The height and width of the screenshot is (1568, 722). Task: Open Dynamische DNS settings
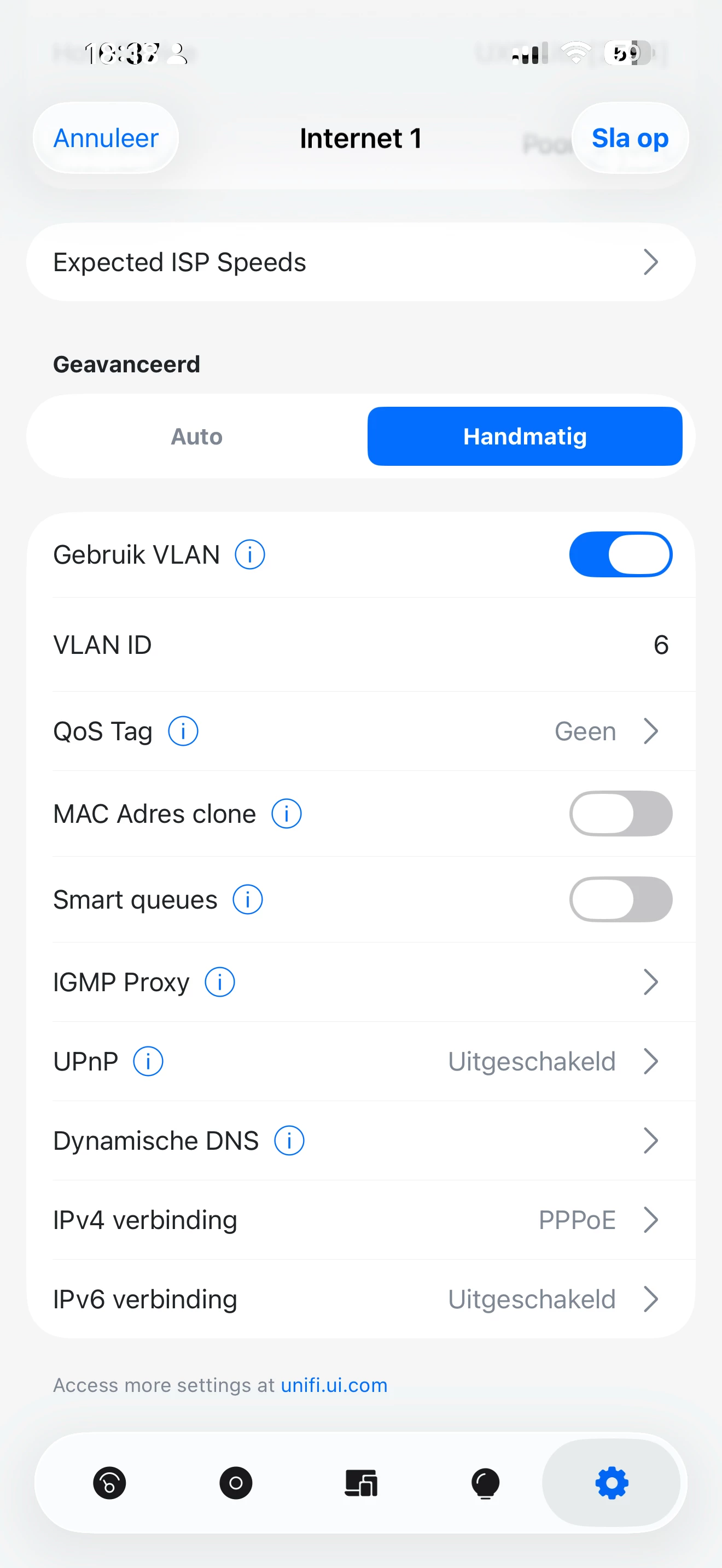360,1140
